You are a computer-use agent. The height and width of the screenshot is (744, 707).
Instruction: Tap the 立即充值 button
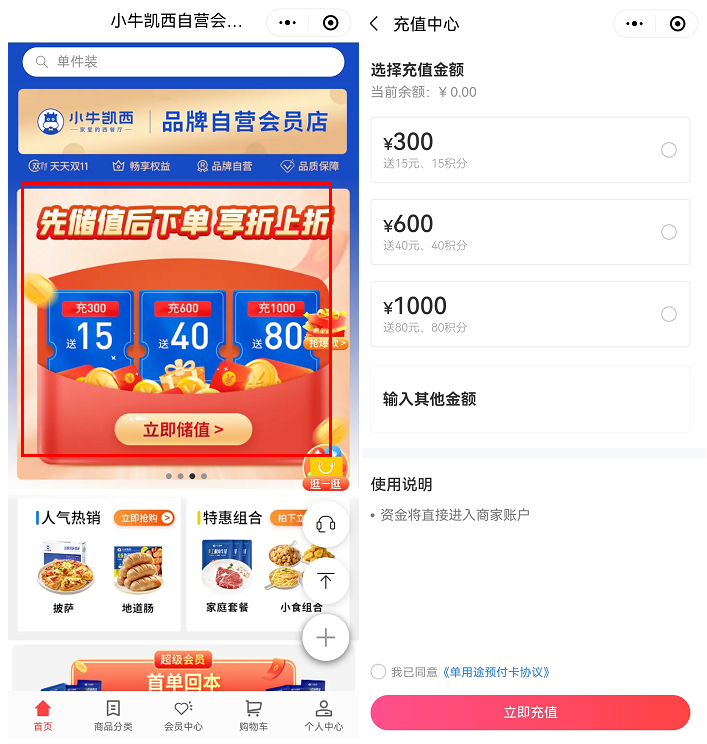coord(530,712)
